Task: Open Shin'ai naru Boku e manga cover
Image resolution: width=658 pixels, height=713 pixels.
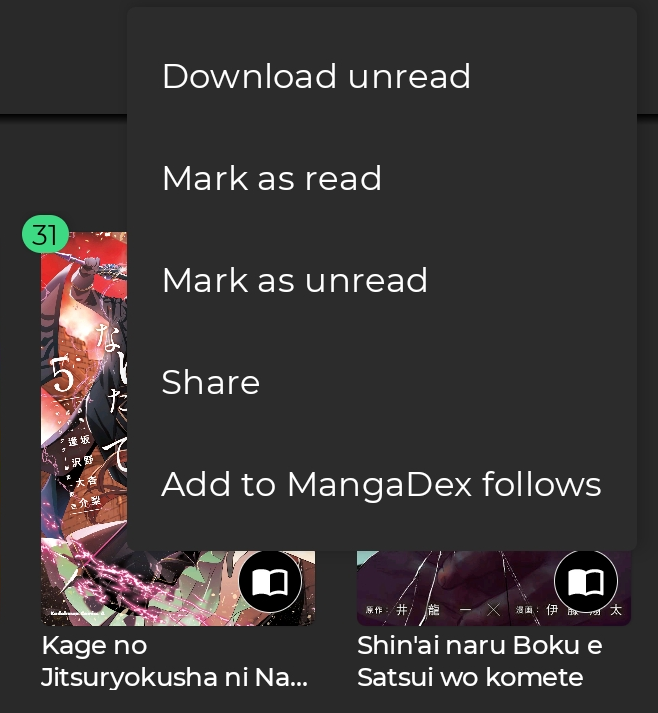Action: pyautogui.click(x=450, y=590)
